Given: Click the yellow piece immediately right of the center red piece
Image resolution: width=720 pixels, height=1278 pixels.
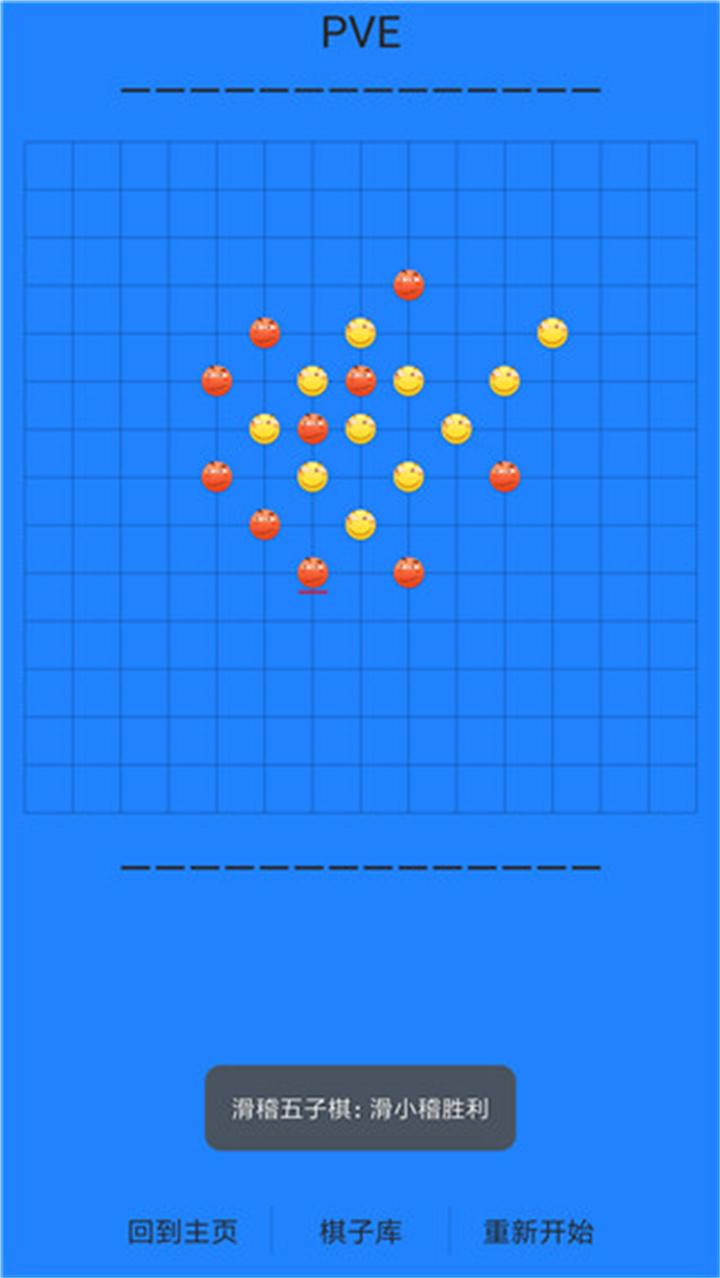Looking at the screenshot, I should [x=359, y=429].
